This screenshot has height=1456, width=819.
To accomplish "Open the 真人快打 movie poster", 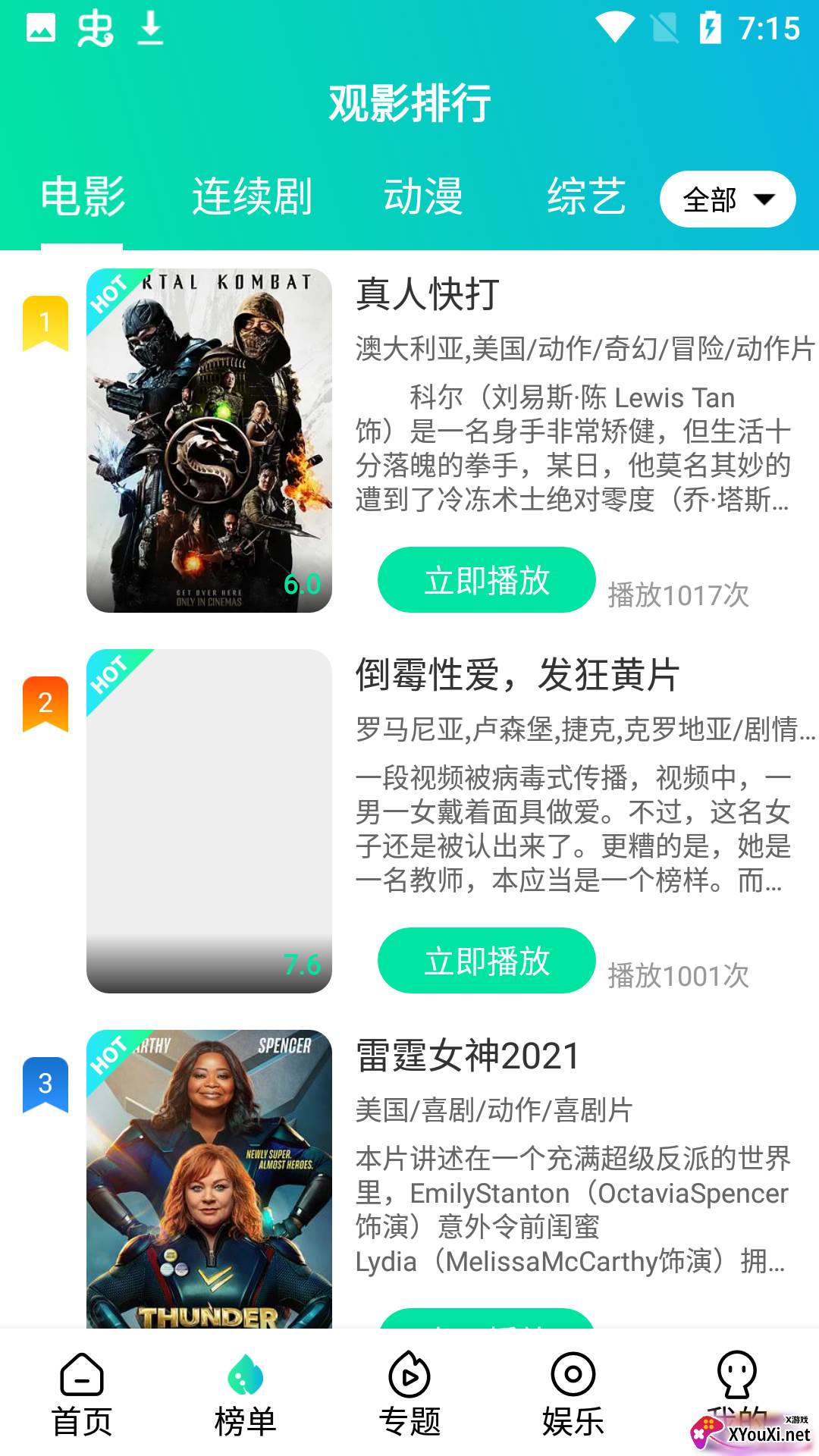I will 209,441.
